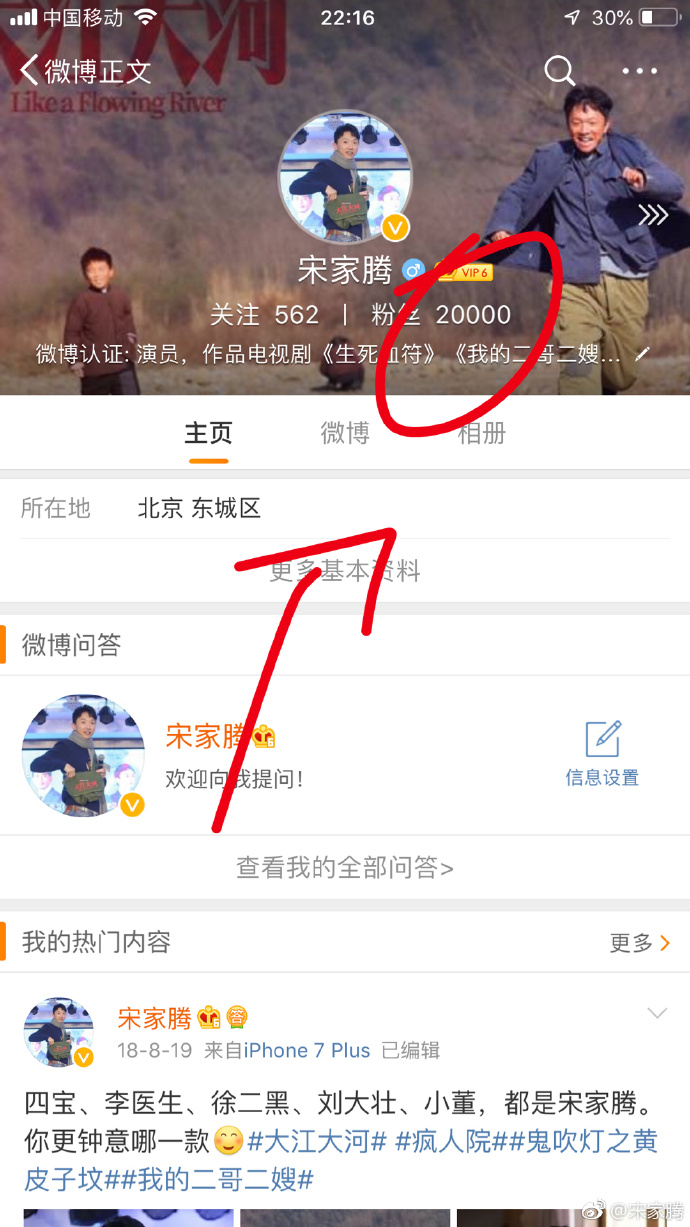This screenshot has width=690, height=1227.
Task: Tap the iPhone 7 Plus source link
Action: (307, 1051)
